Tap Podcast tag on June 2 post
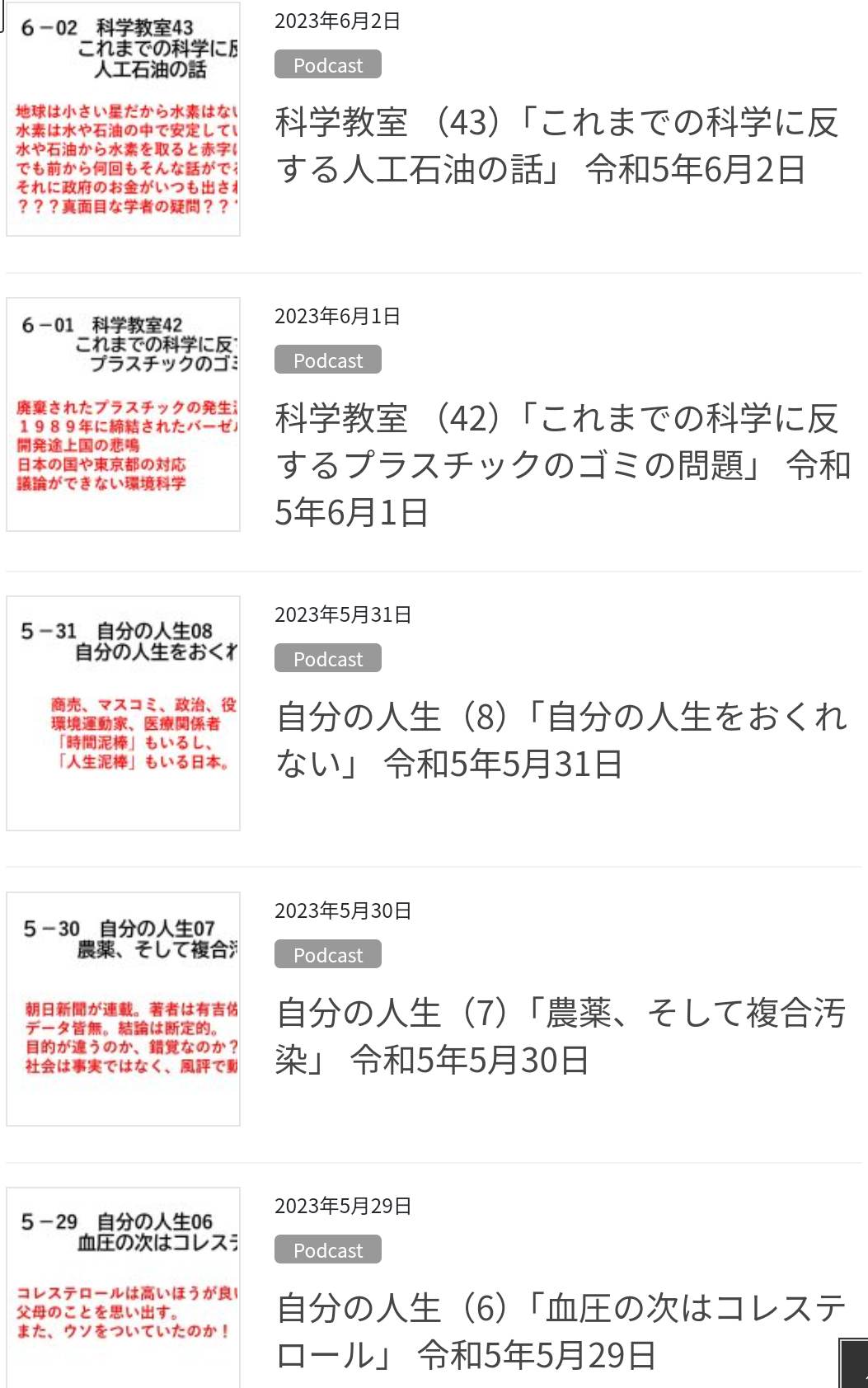868x1388 pixels. click(x=327, y=65)
